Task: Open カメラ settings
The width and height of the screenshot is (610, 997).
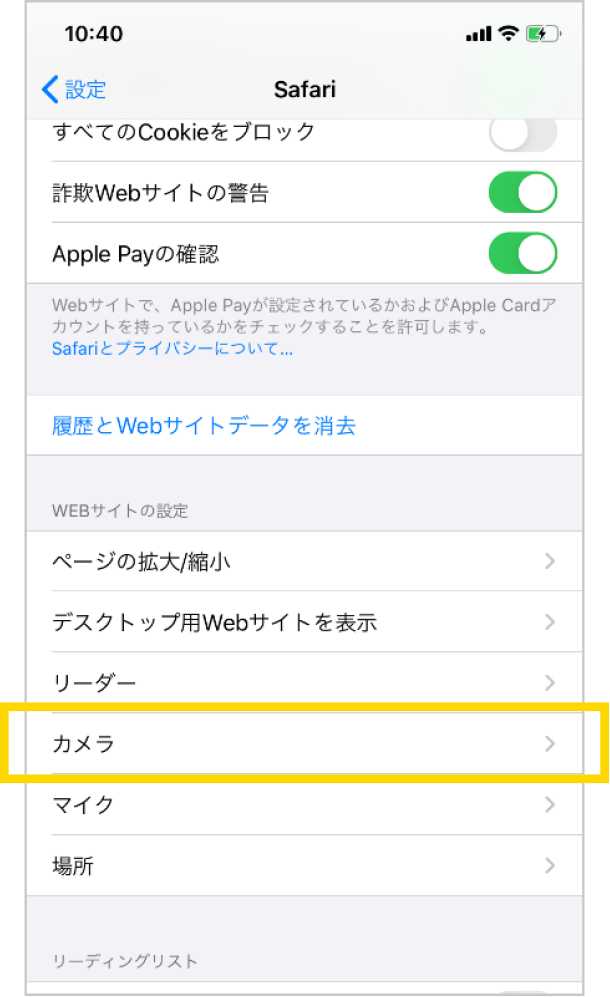Action: 304,743
